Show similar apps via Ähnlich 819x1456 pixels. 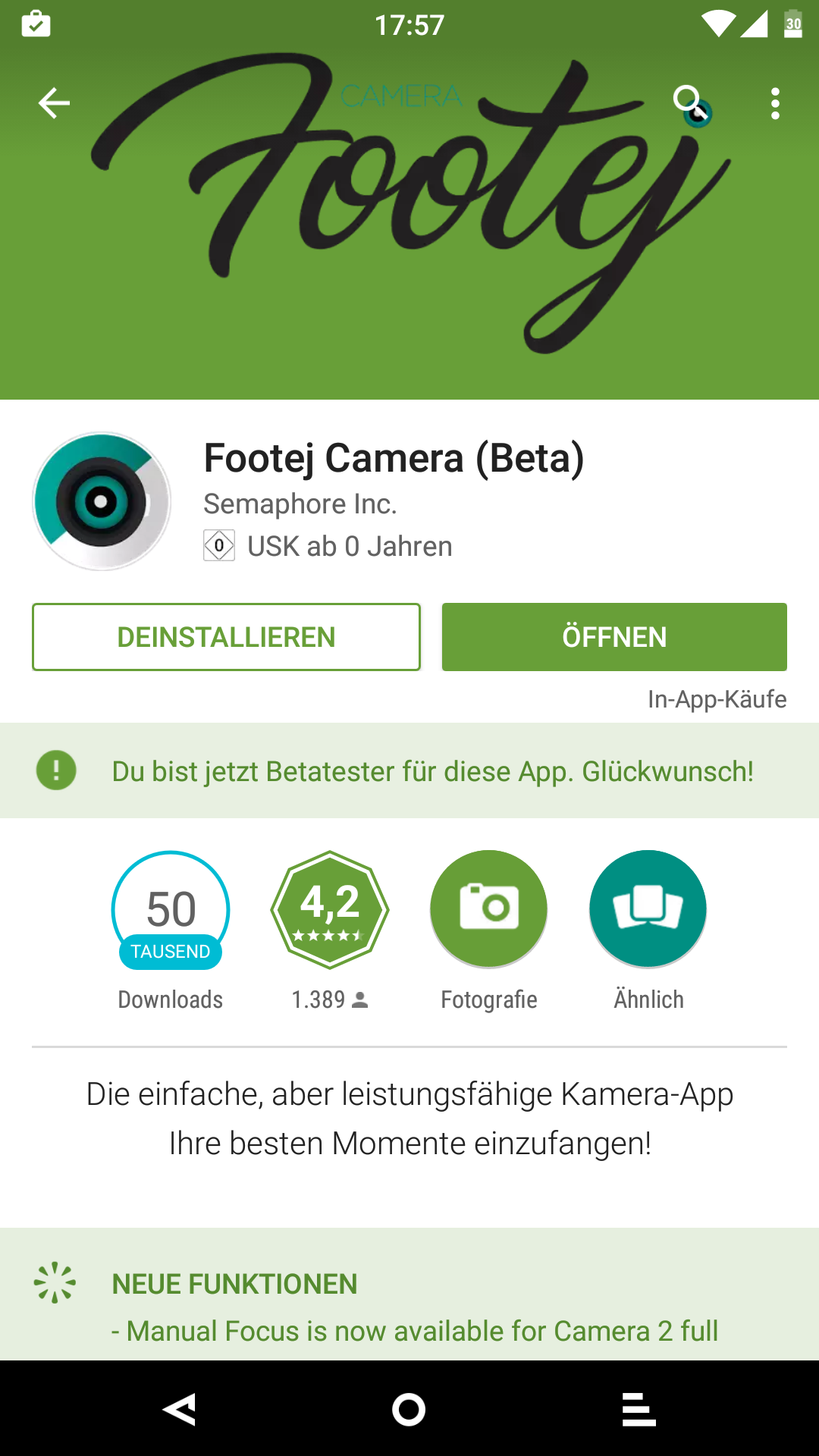(648, 910)
